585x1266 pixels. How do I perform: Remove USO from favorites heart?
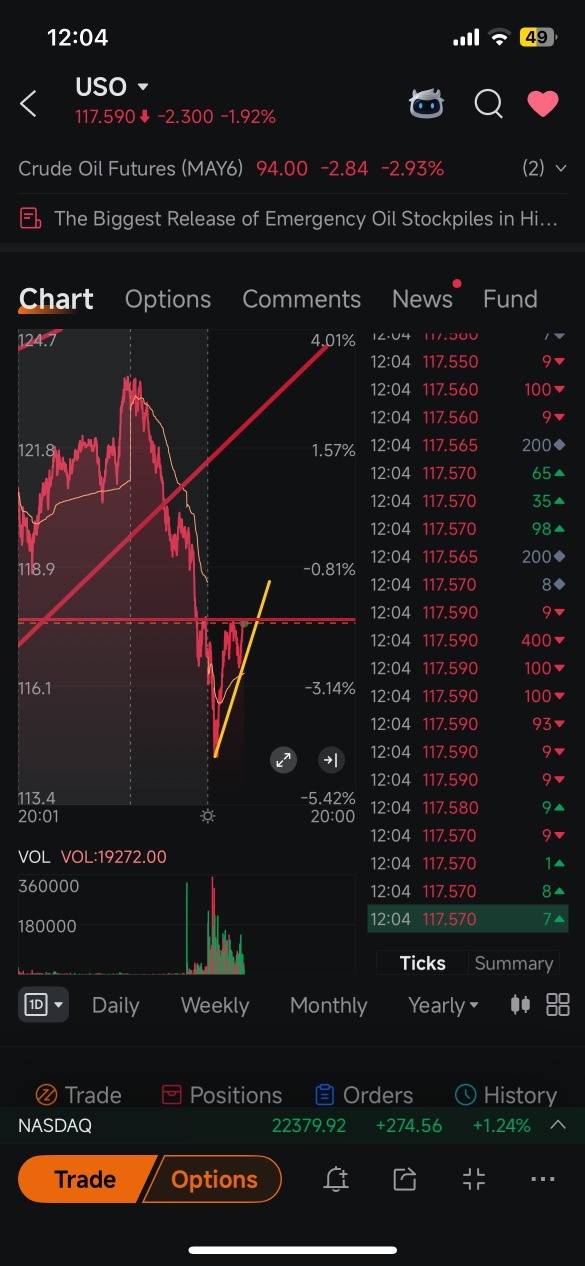pyautogui.click(x=543, y=103)
